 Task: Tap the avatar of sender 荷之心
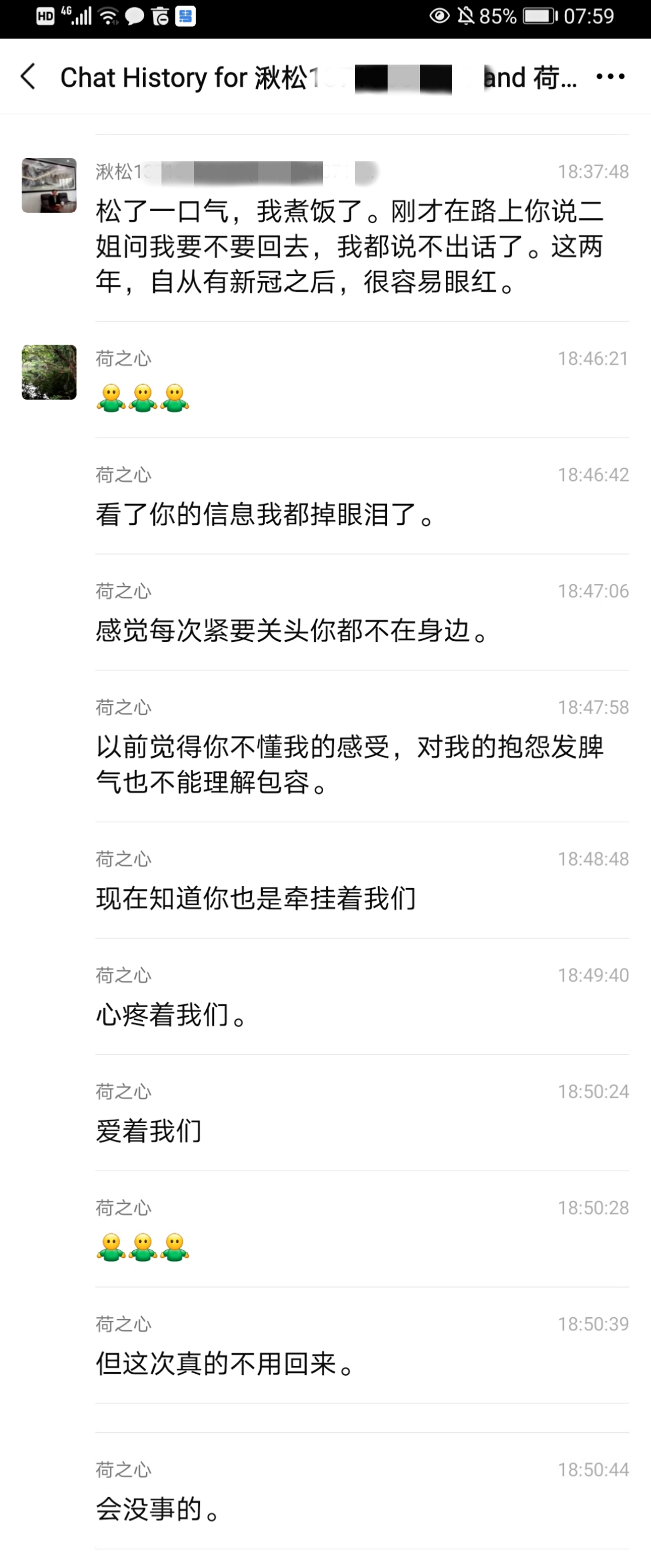click(49, 372)
